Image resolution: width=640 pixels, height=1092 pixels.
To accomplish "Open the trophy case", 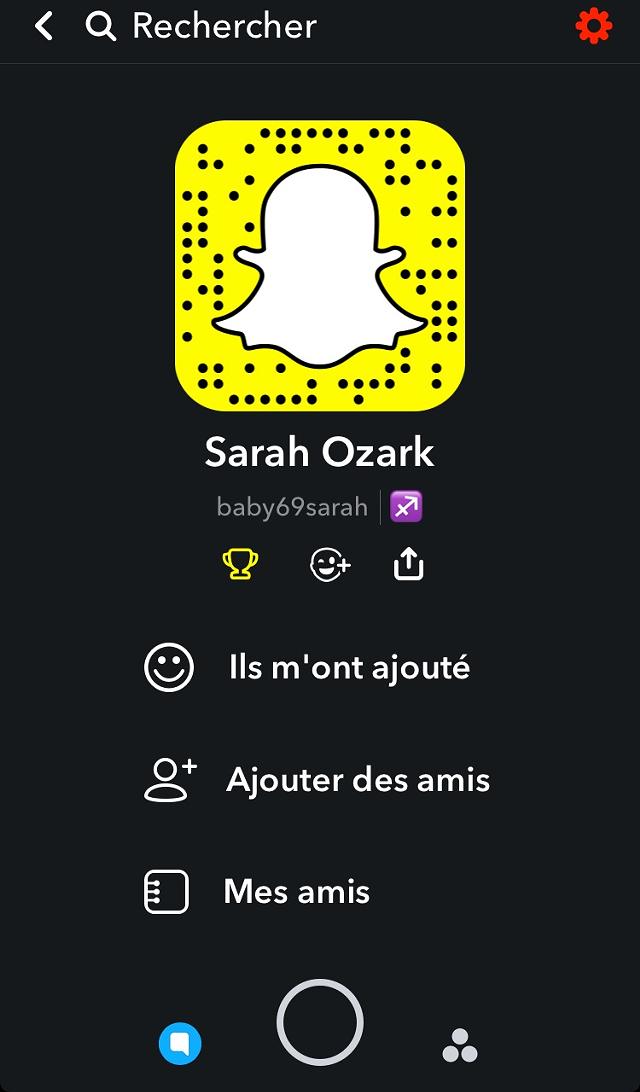I will pyautogui.click(x=240, y=563).
